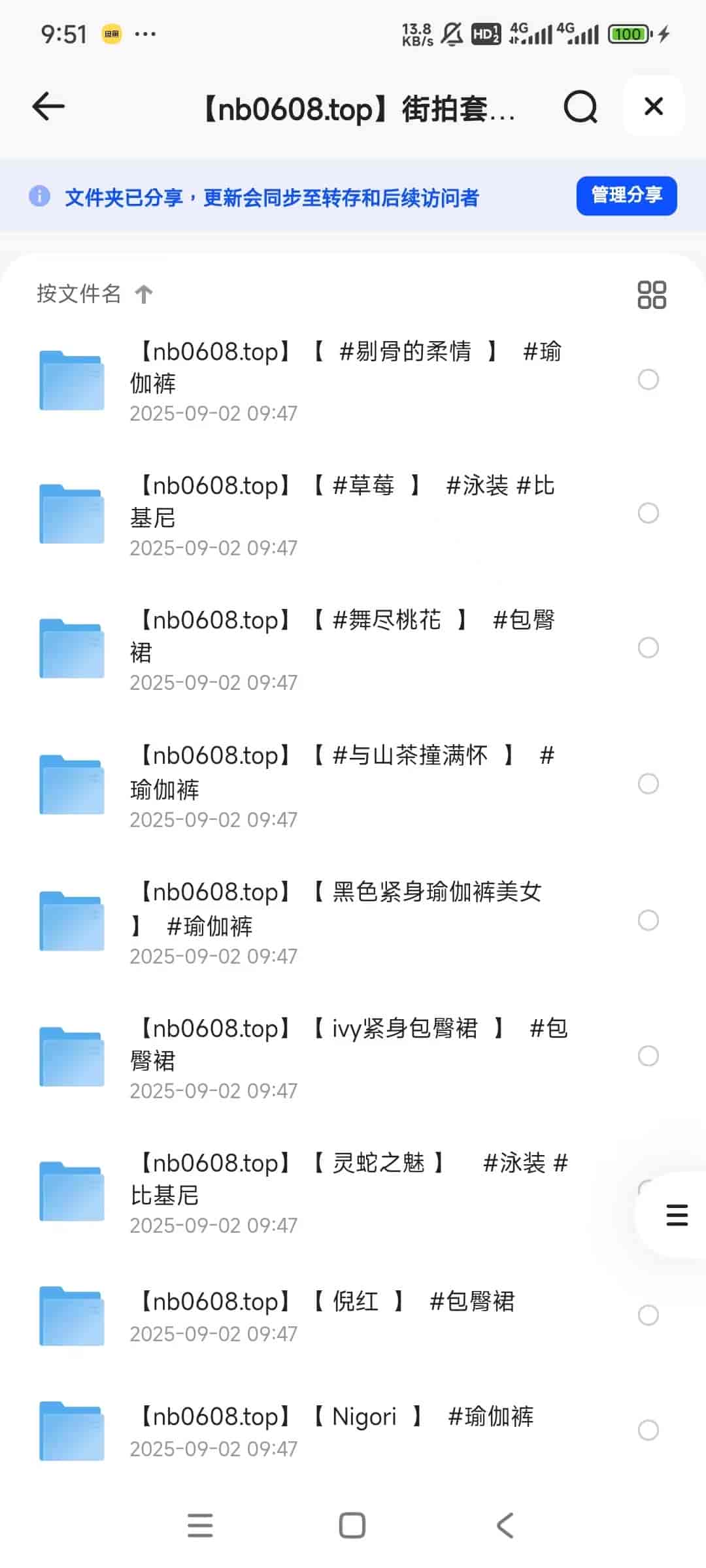Image resolution: width=706 pixels, height=1568 pixels.
Task: Open search in this folder
Action: [580, 106]
